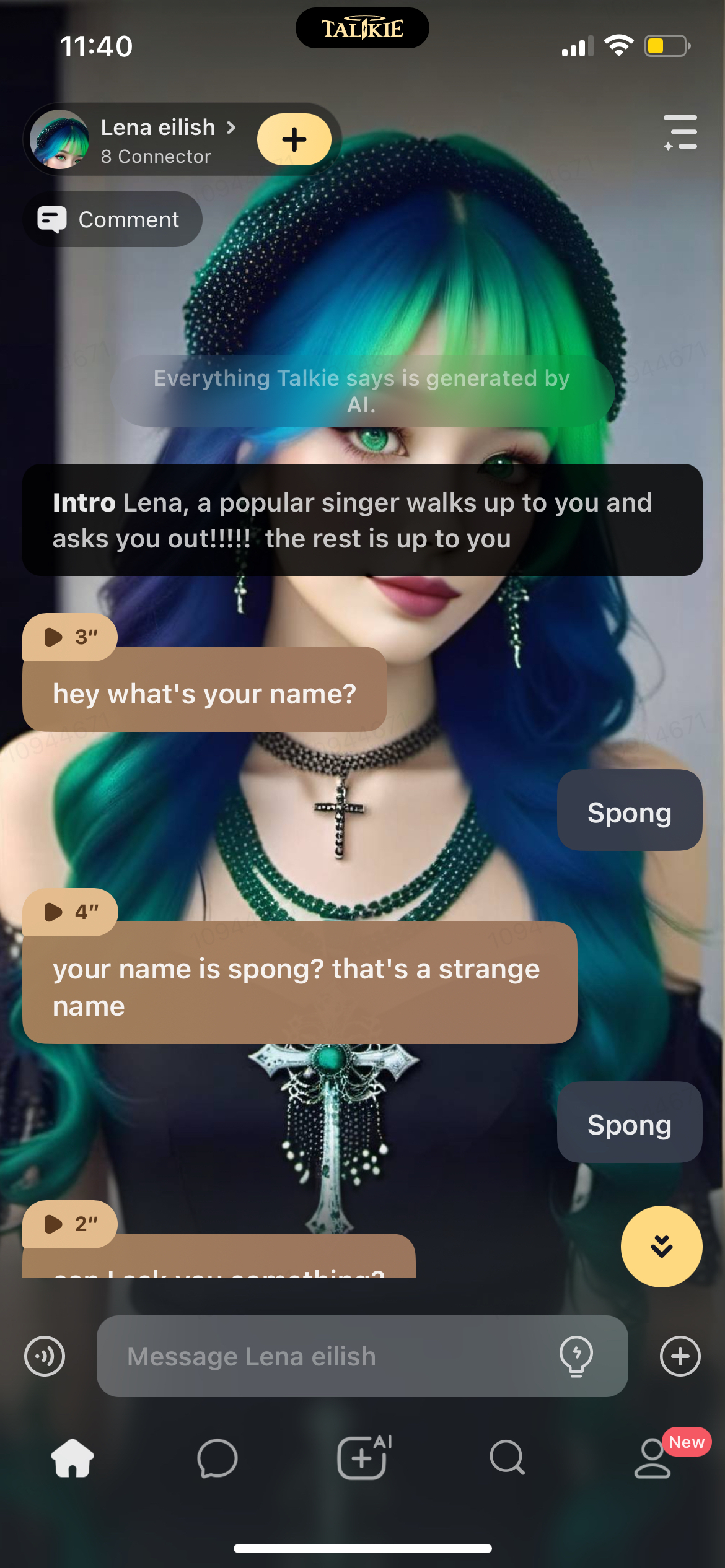Focus the Message Lena eilish field
Screen dimensions: 725x1568
coord(335,1356)
